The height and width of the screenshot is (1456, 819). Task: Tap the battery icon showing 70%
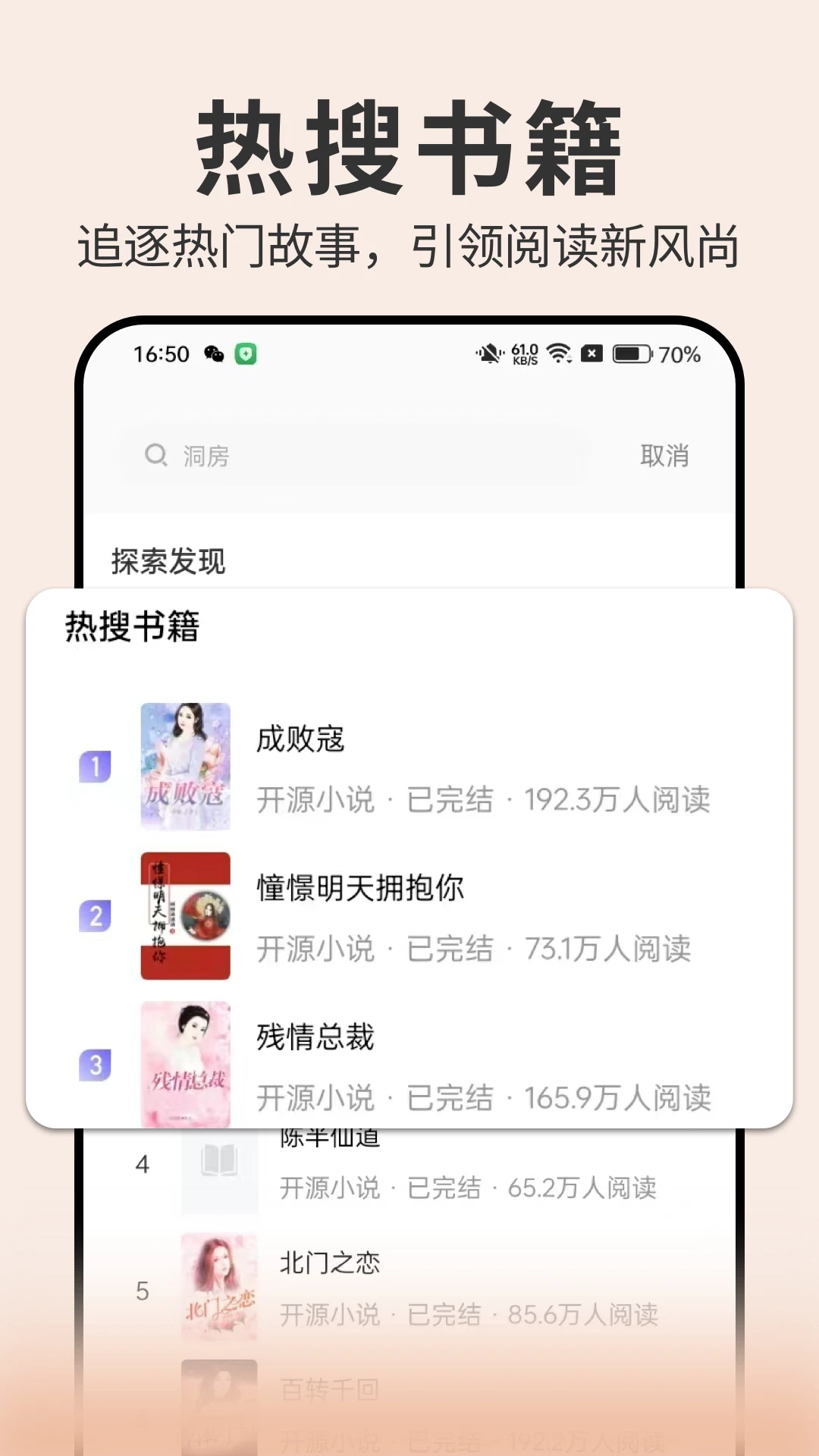pyautogui.click(x=633, y=354)
